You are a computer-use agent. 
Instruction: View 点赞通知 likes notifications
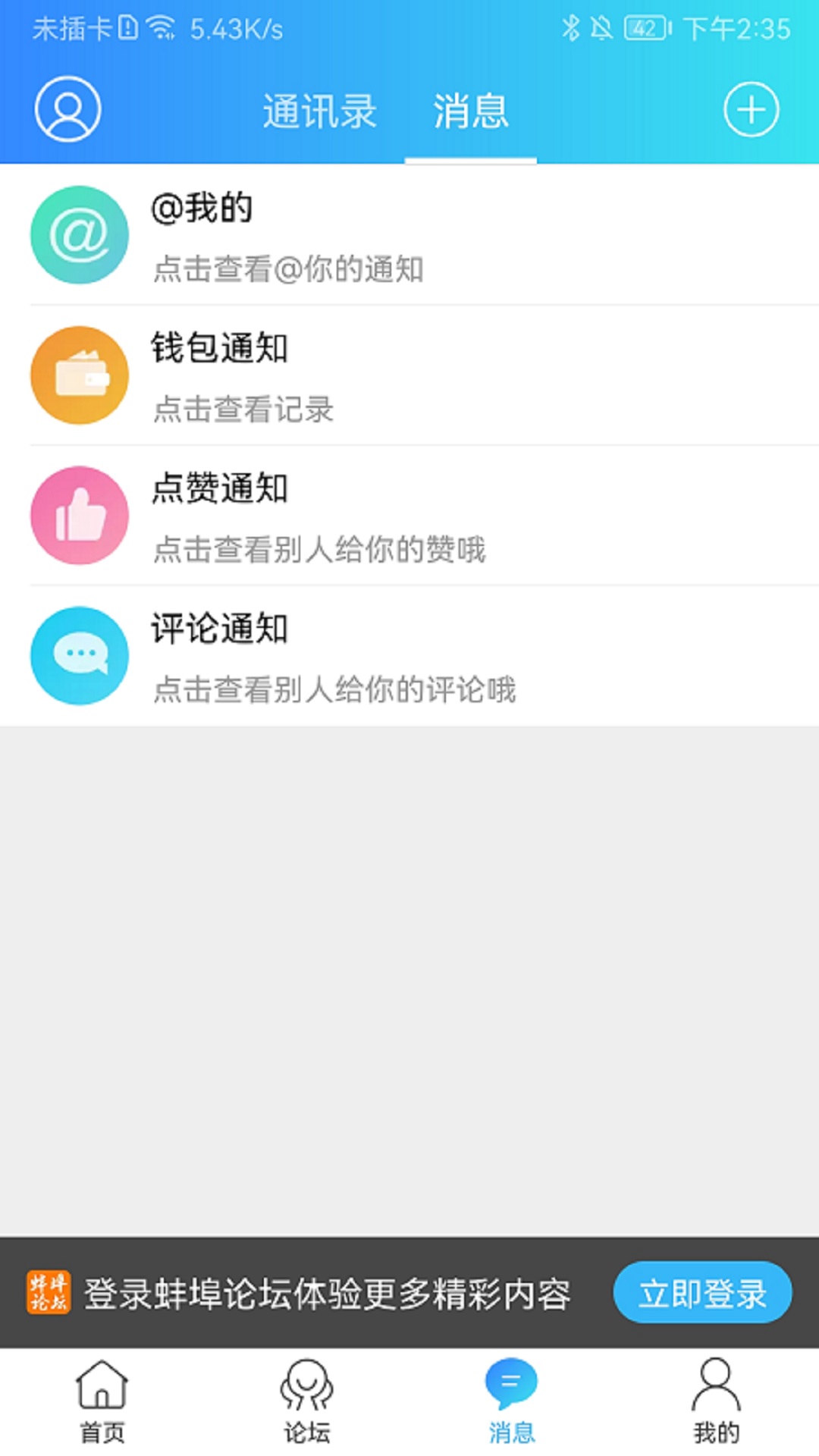409,516
